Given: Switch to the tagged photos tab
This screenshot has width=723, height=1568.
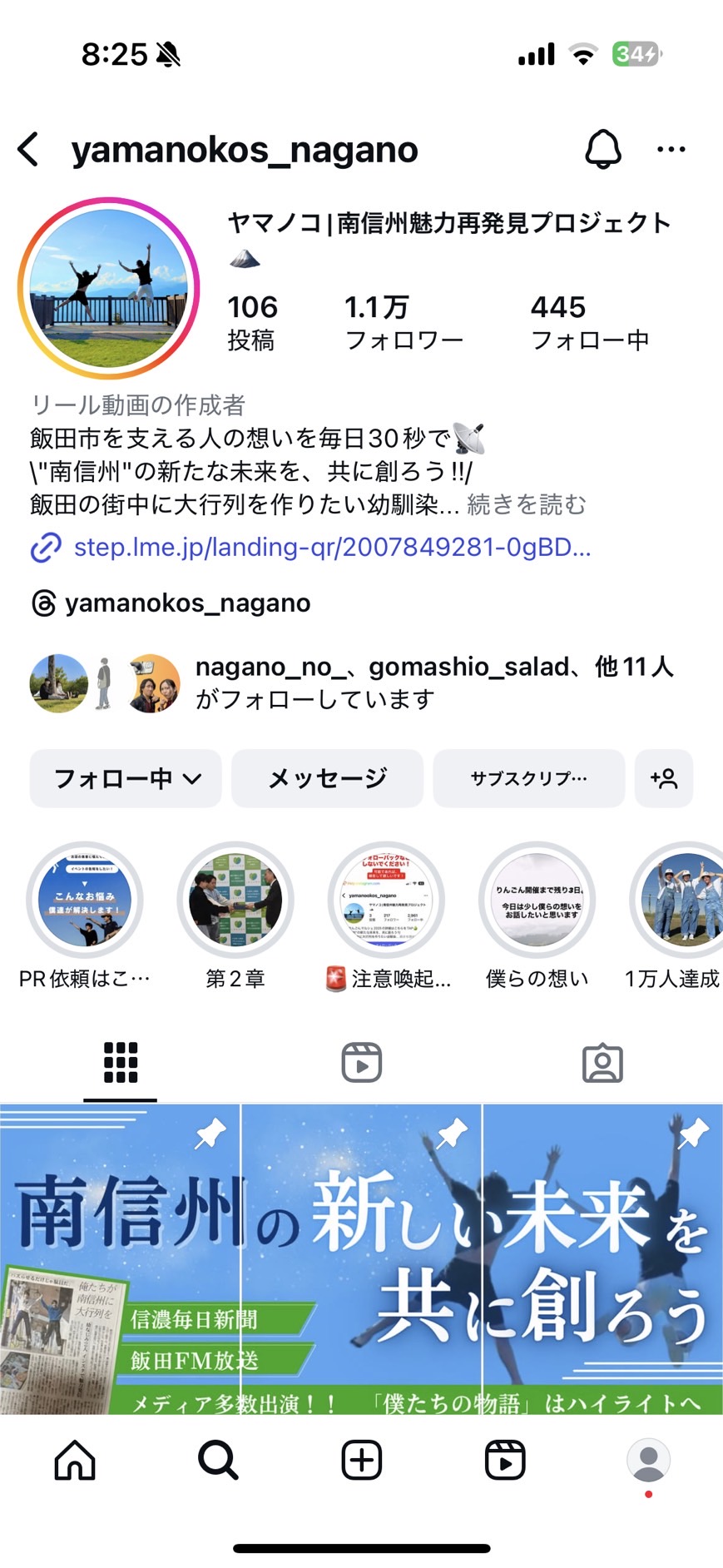Looking at the screenshot, I should (x=602, y=1062).
